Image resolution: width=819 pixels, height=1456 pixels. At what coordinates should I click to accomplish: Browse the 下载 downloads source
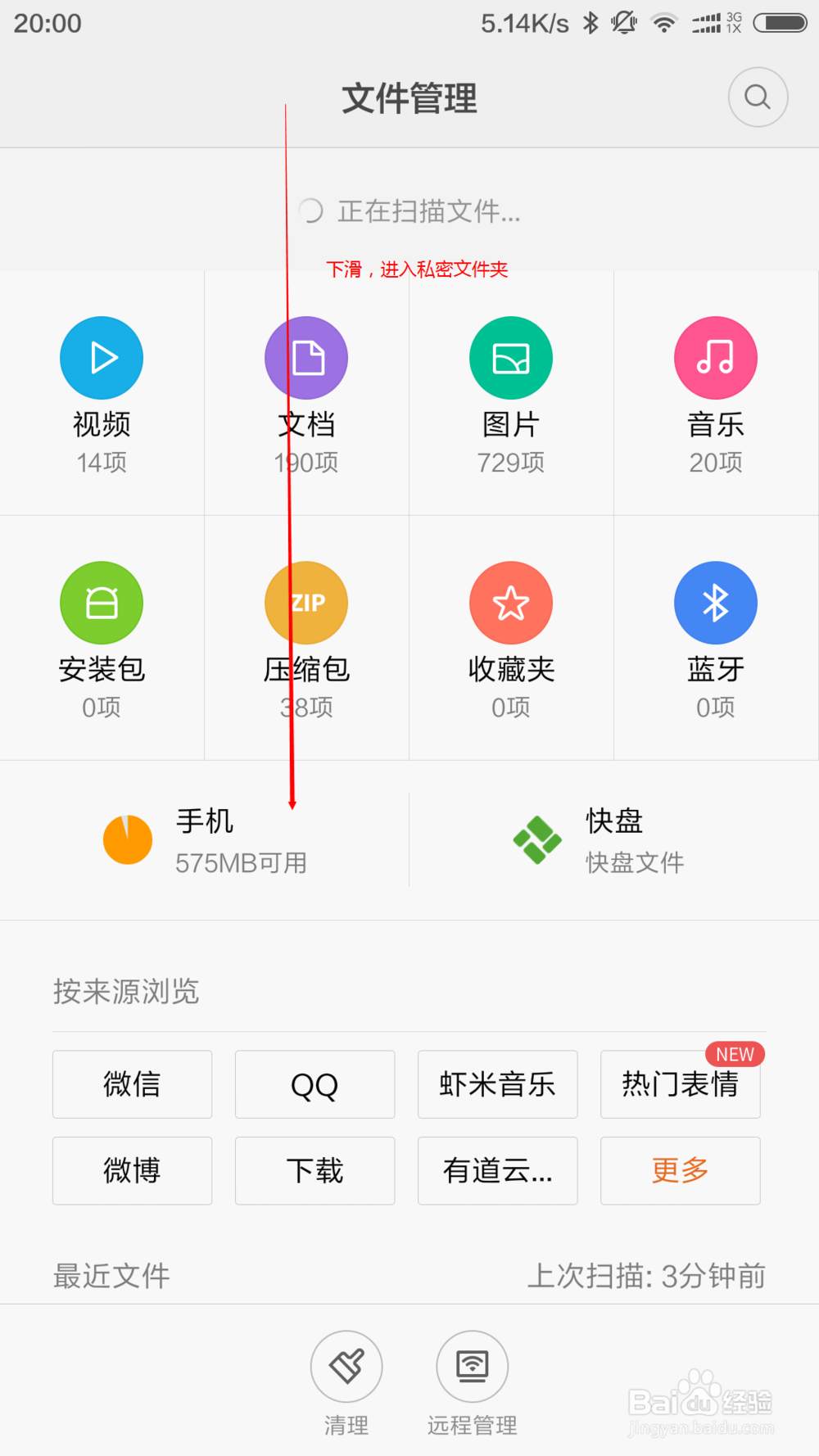(314, 1171)
